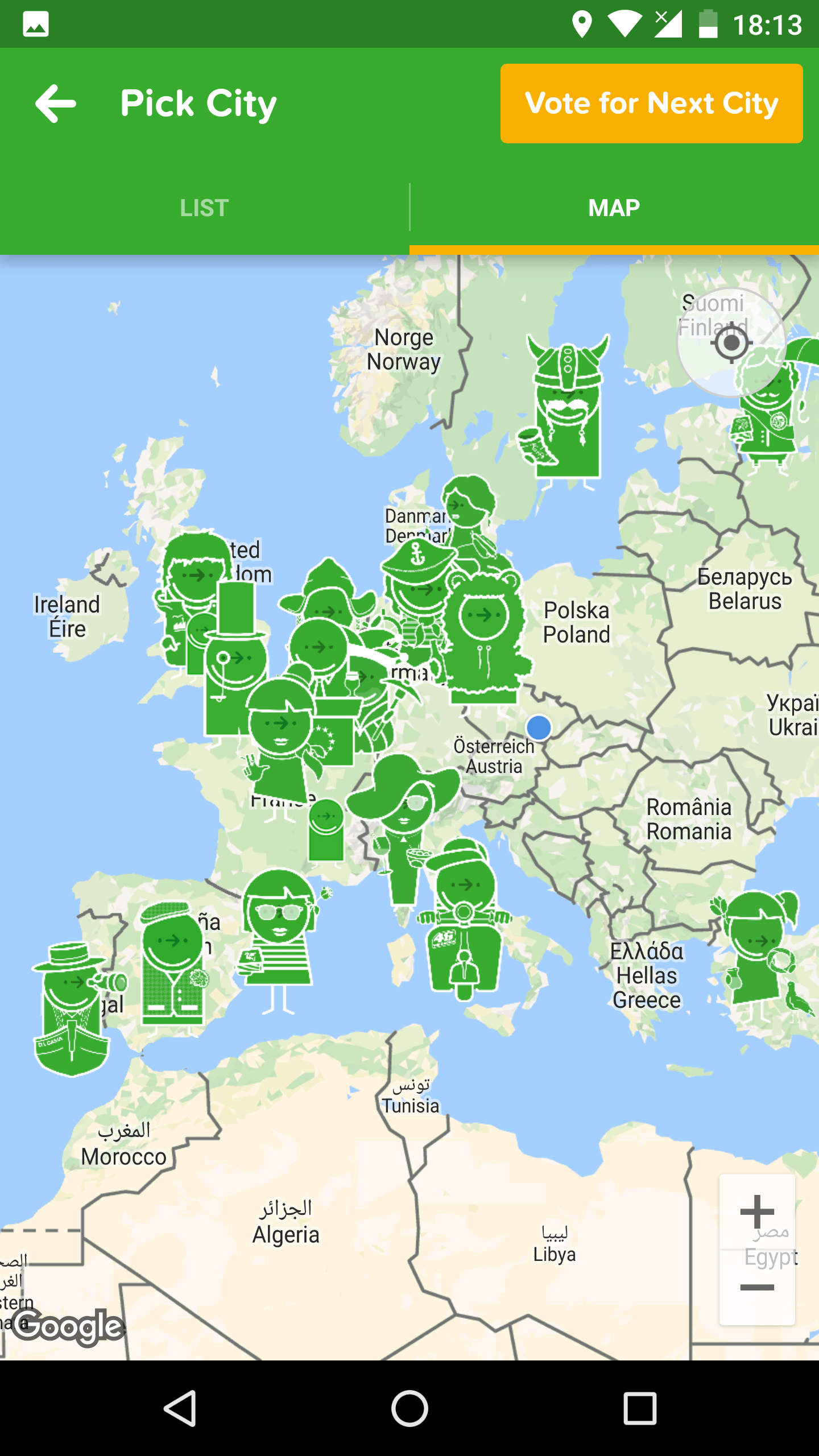Open recent apps overview
Viewport: 819px width, 1456px height.
pyautogui.click(x=640, y=1408)
